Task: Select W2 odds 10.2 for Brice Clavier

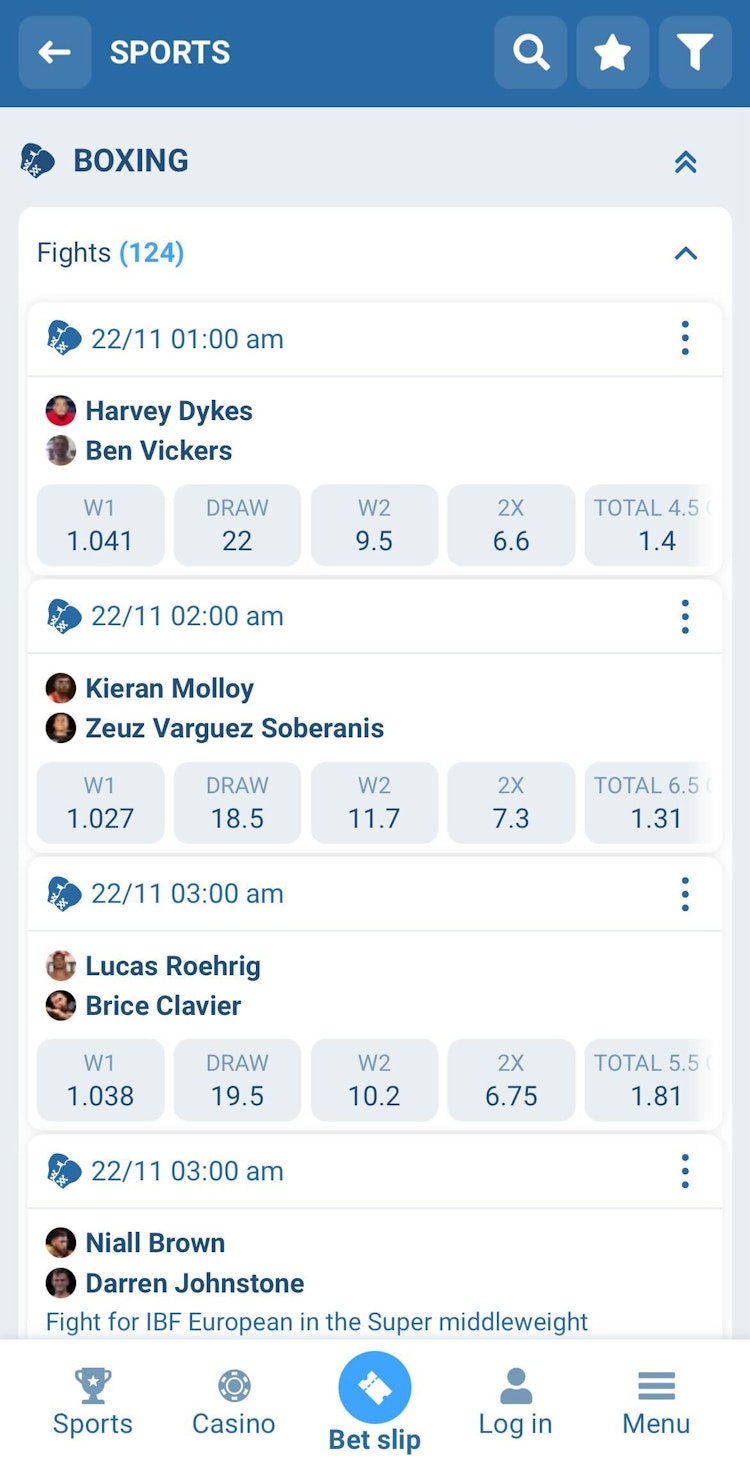Action: pyautogui.click(x=374, y=1080)
